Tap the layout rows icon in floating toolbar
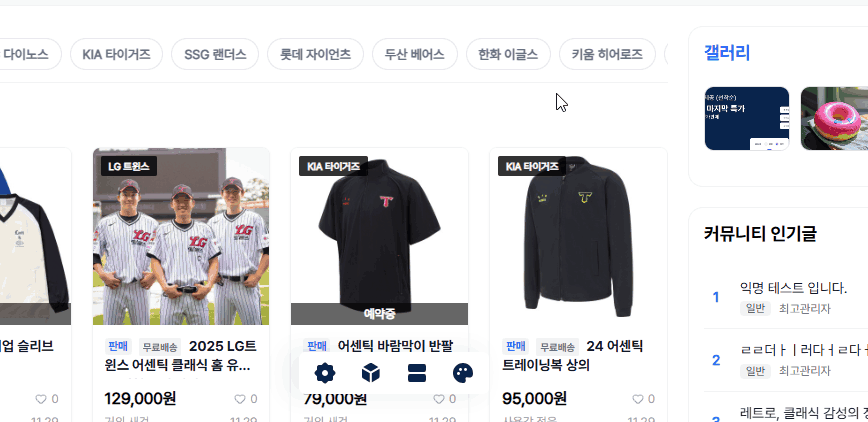Viewport: 868px width, 422px height. pyautogui.click(x=417, y=373)
